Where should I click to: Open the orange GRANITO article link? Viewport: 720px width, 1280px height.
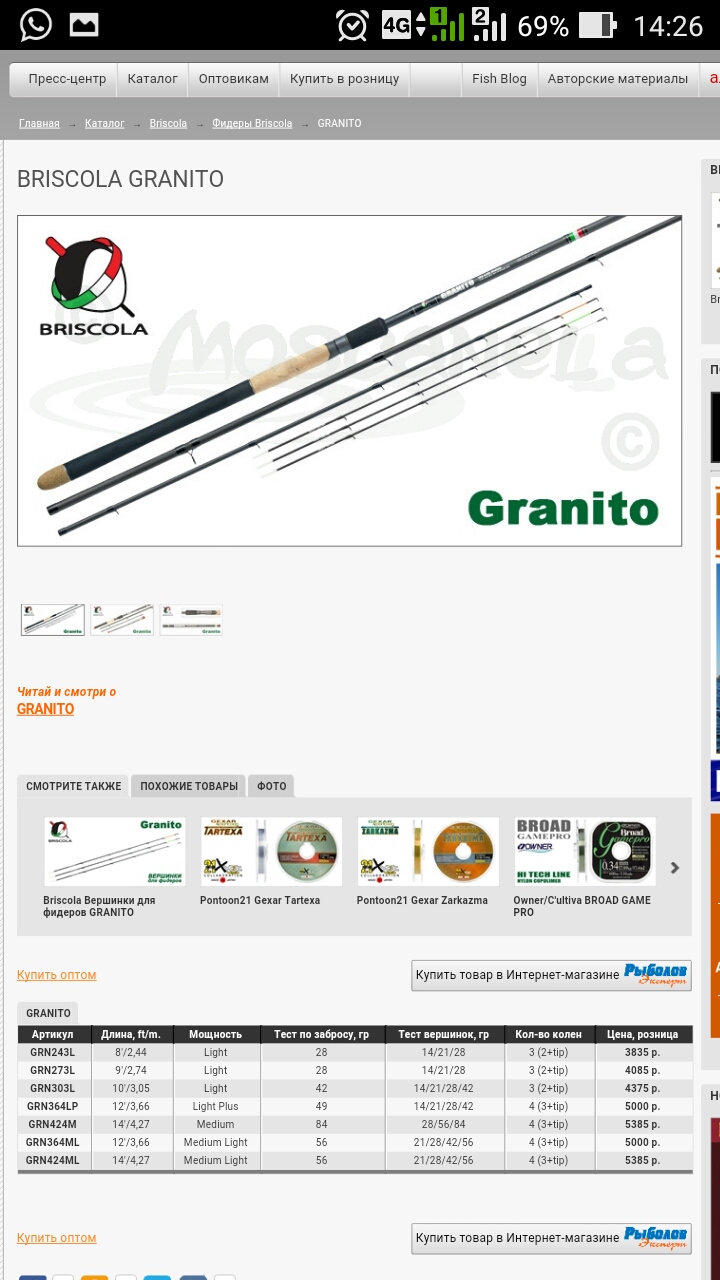[x=45, y=709]
